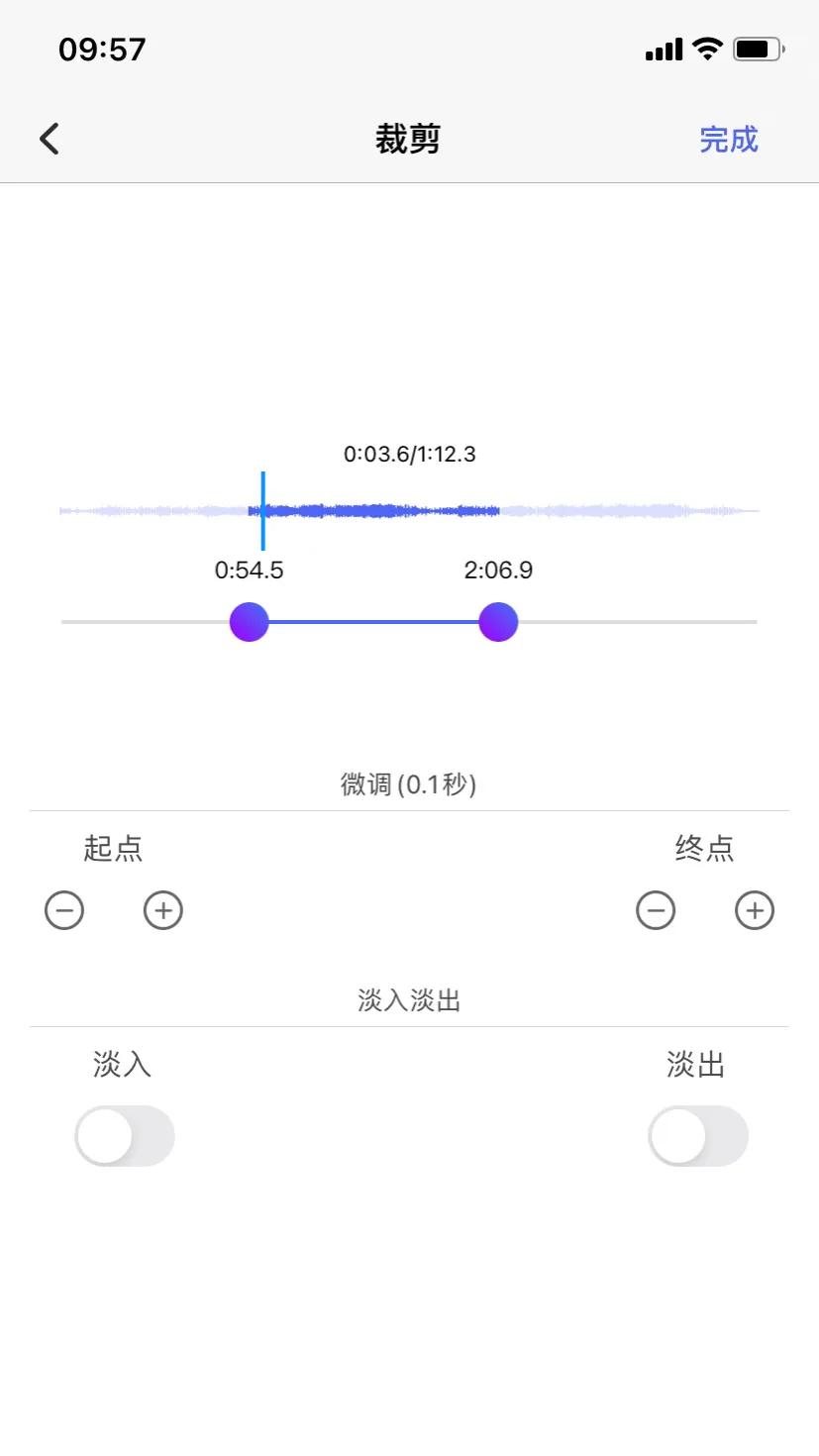Click the end point plus stepper icon
Screen dimensions: 819x1456
[754, 910]
